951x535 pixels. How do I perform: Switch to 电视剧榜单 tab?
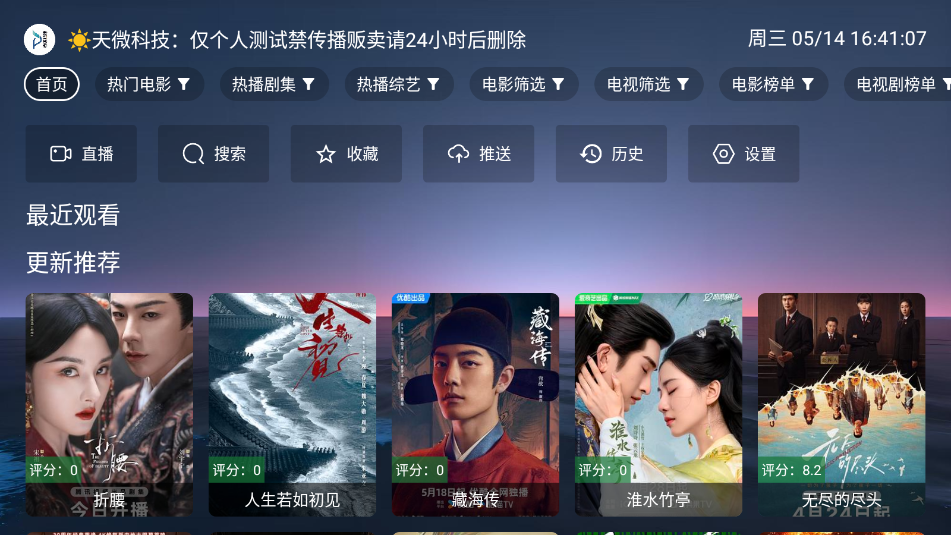click(x=897, y=85)
